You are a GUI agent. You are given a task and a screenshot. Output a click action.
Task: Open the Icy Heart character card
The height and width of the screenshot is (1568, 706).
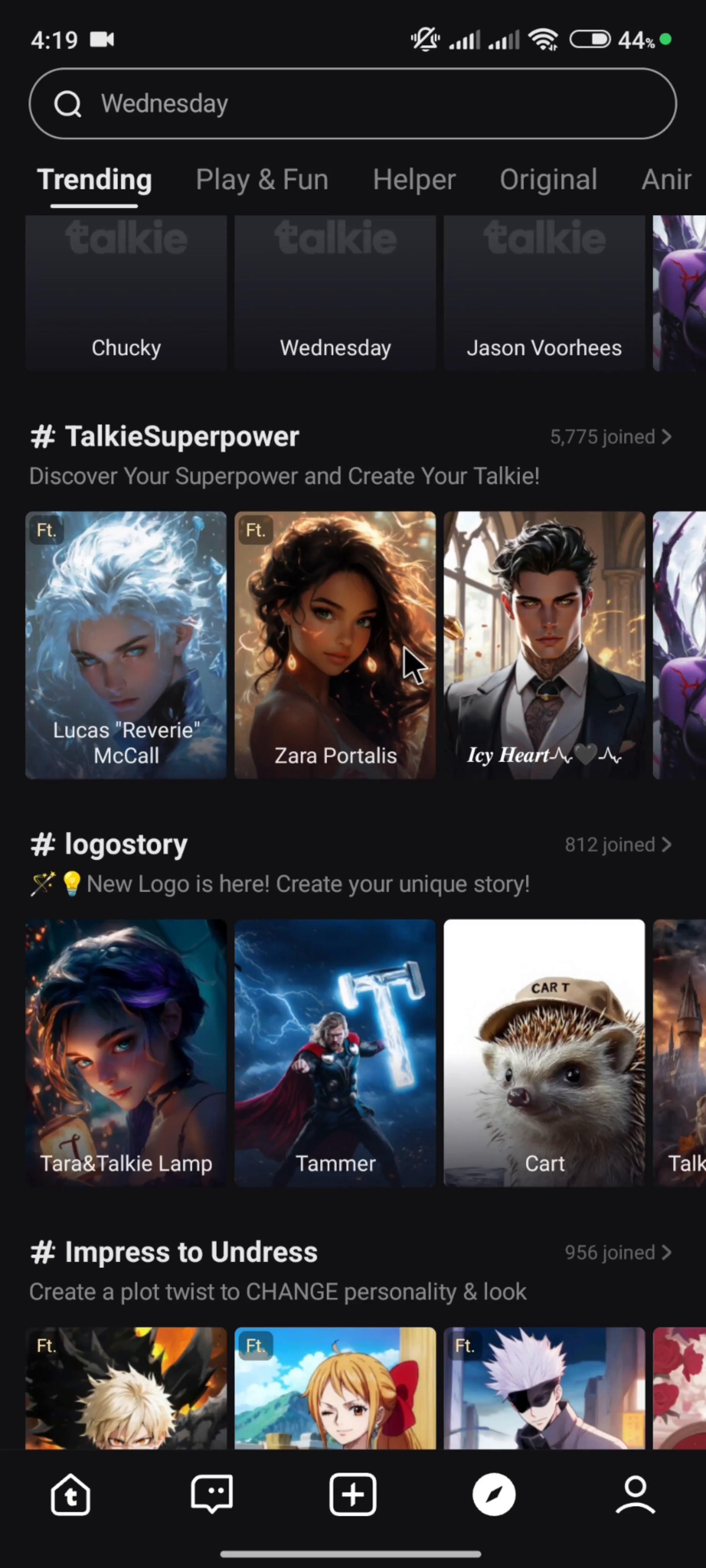[x=544, y=645]
